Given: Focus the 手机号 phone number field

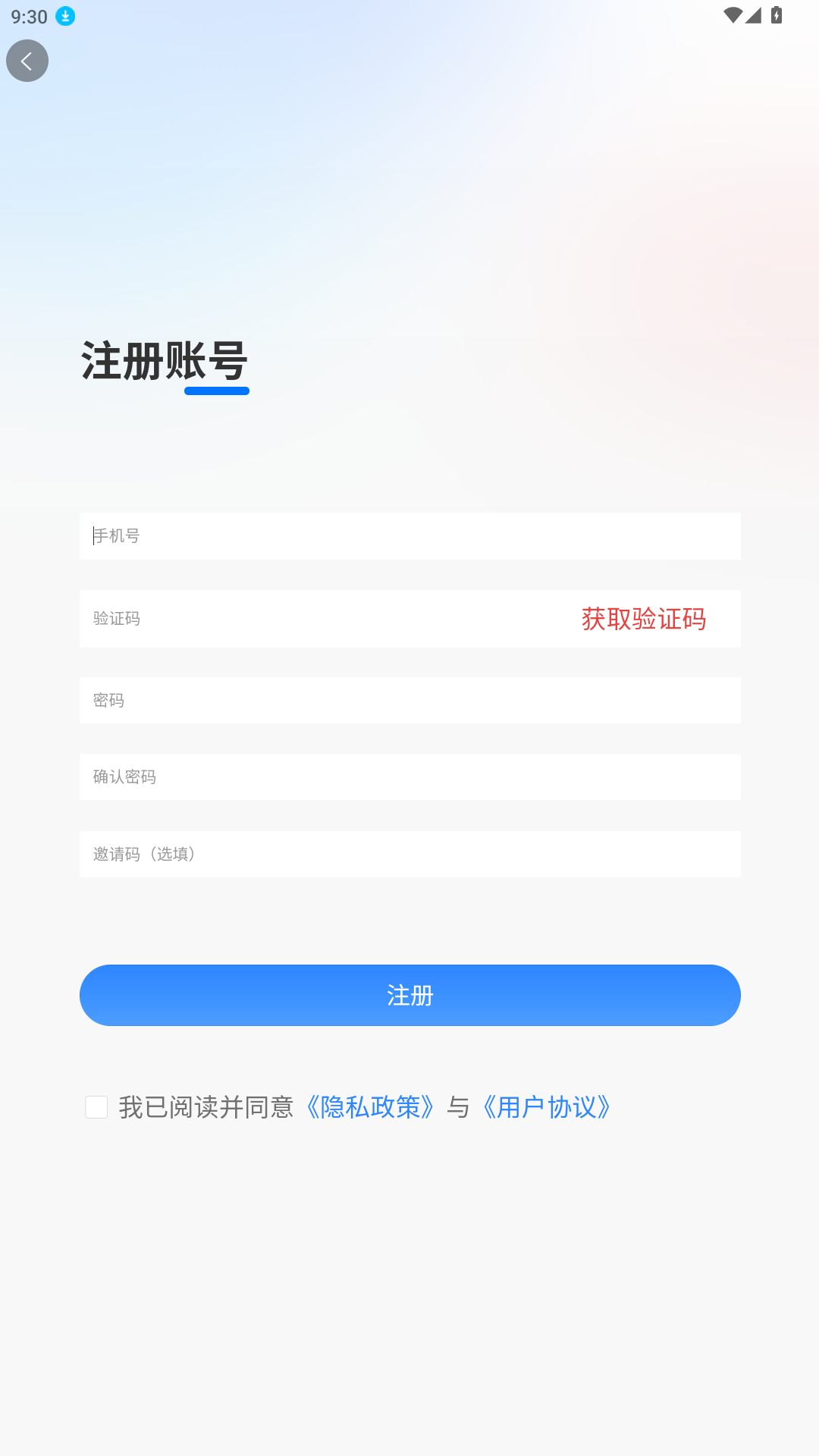Looking at the screenshot, I should click(409, 536).
